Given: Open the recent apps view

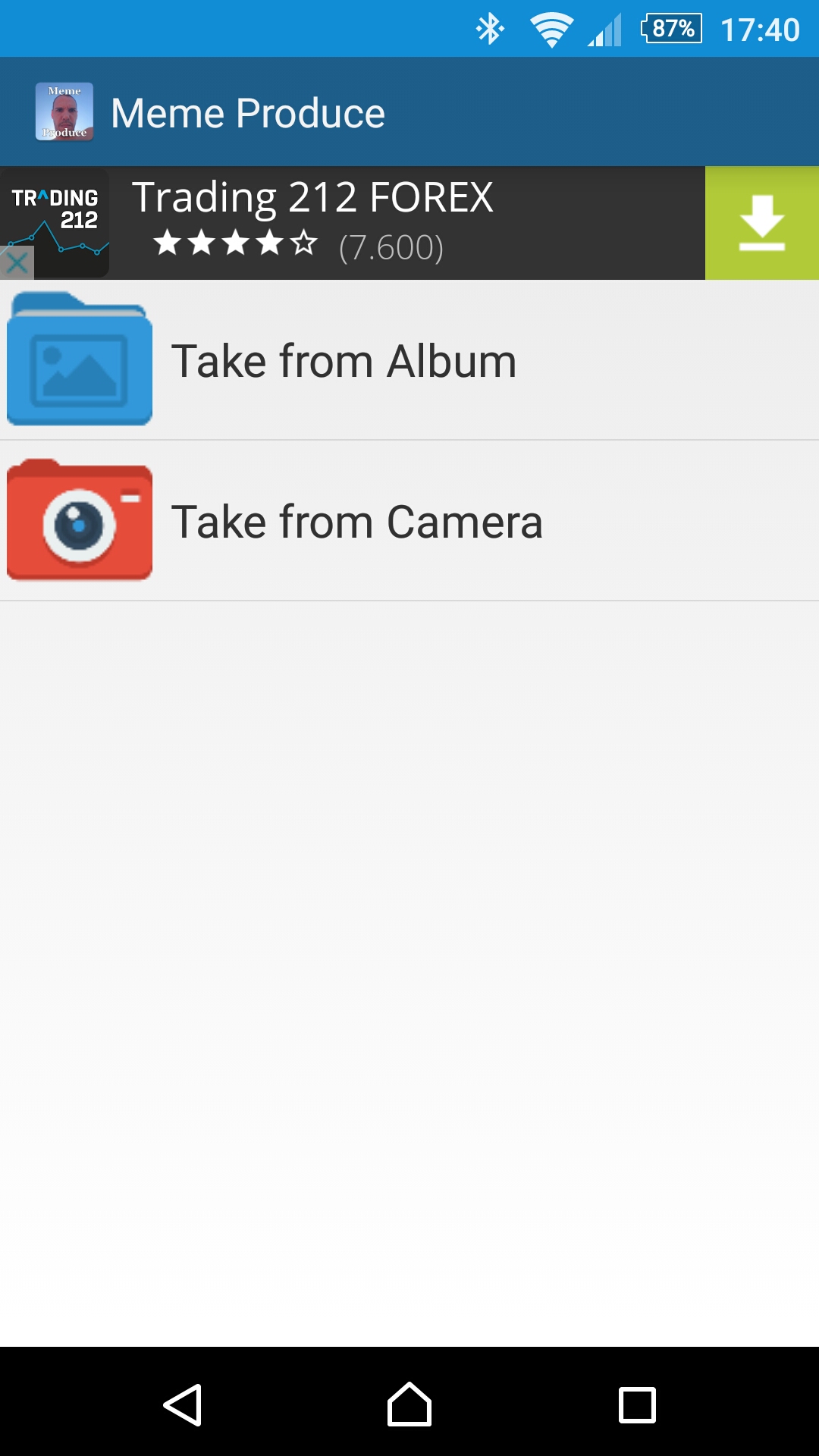Looking at the screenshot, I should 637,1404.
